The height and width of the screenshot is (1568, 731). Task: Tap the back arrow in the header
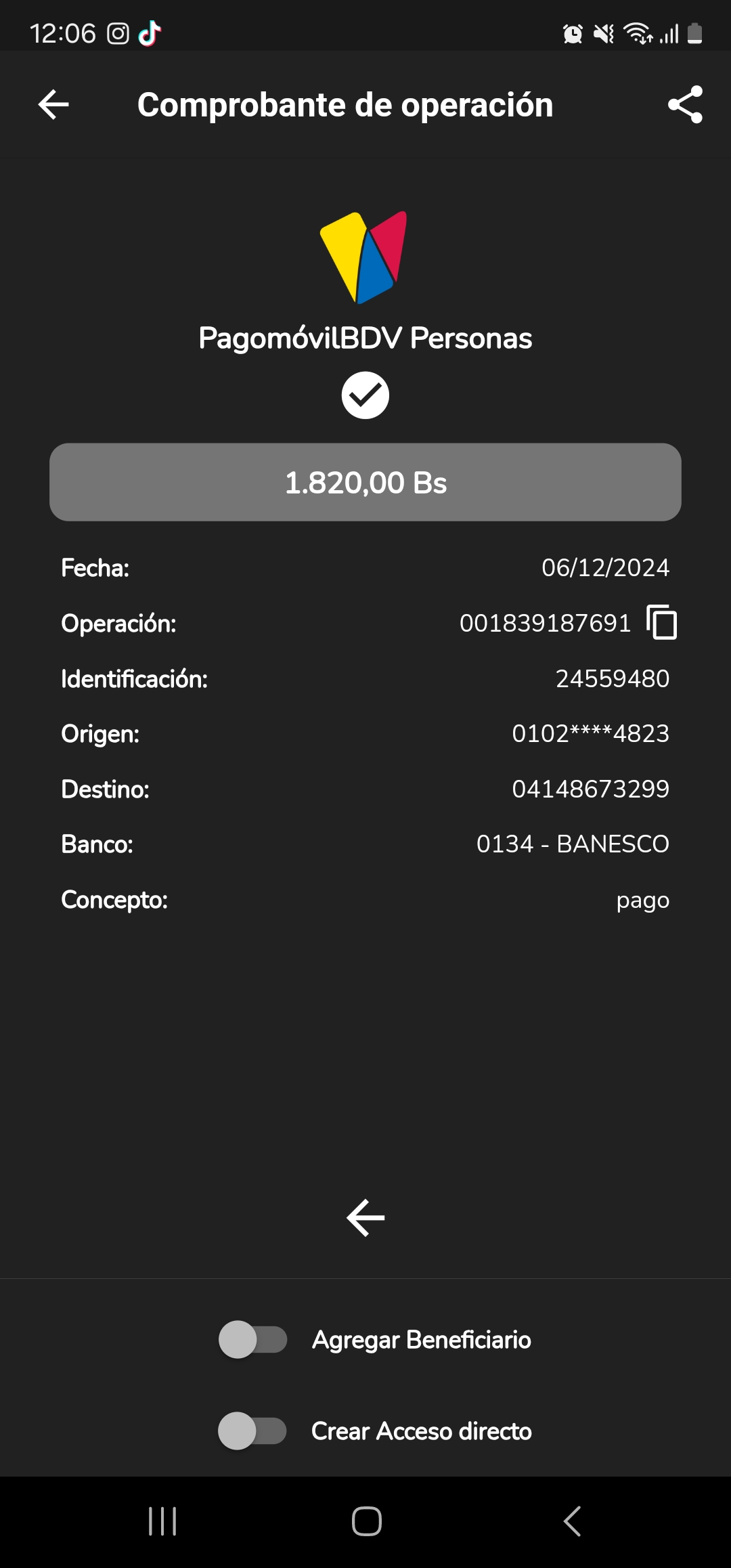53,105
